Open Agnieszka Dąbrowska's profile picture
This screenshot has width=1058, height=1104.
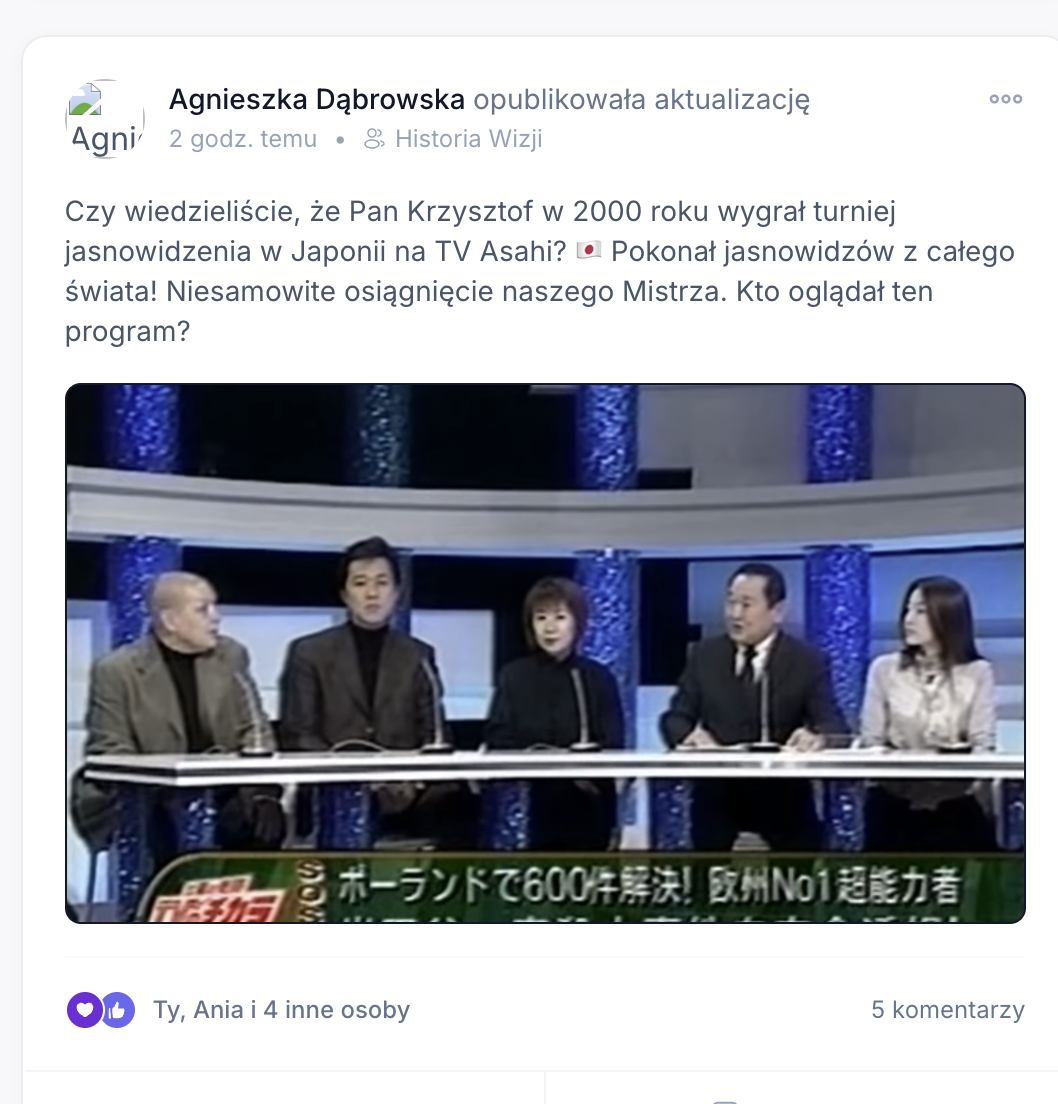(x=105, y=119)
